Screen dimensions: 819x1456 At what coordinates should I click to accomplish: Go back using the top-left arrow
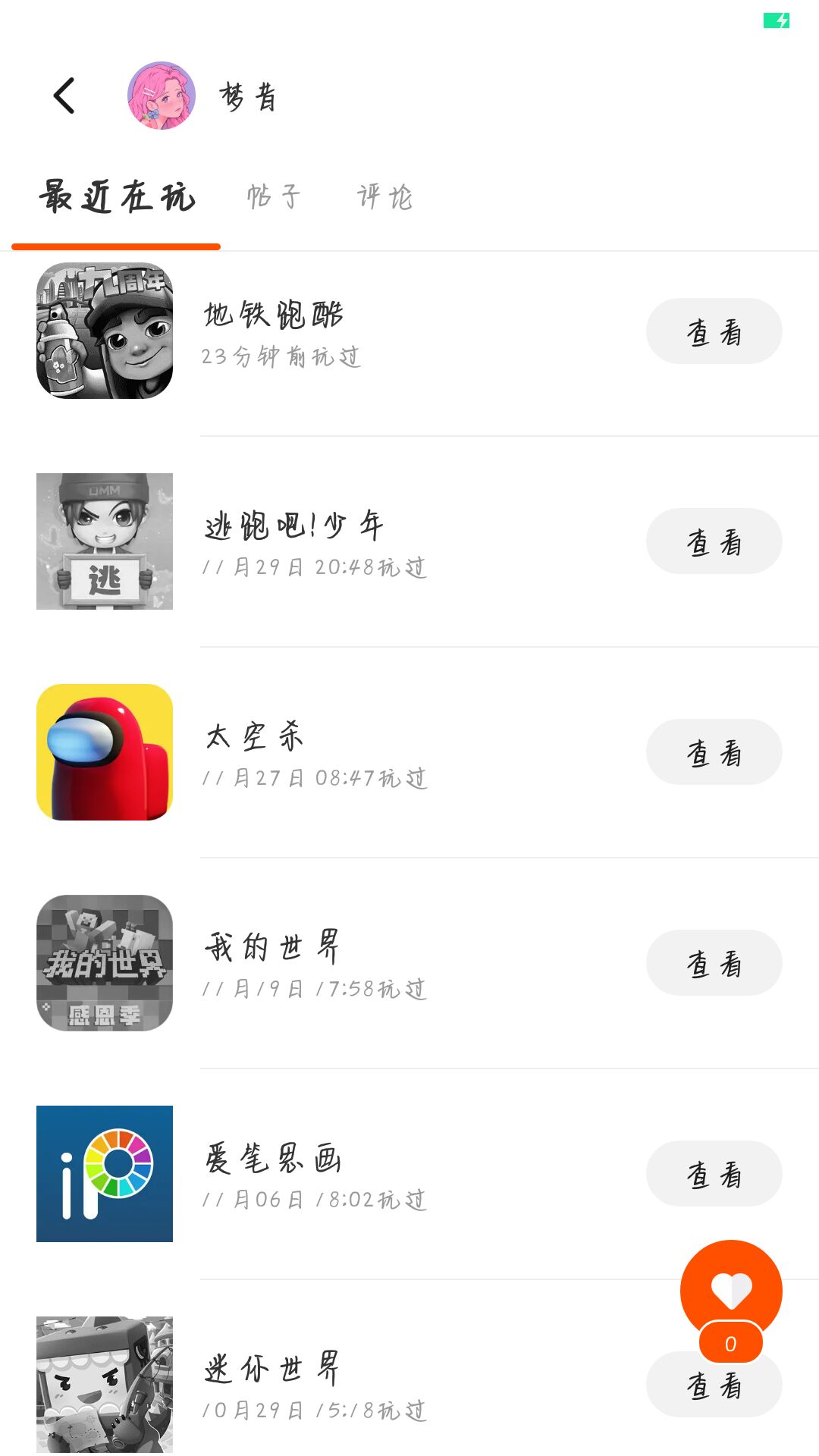[x=65, y=96]
